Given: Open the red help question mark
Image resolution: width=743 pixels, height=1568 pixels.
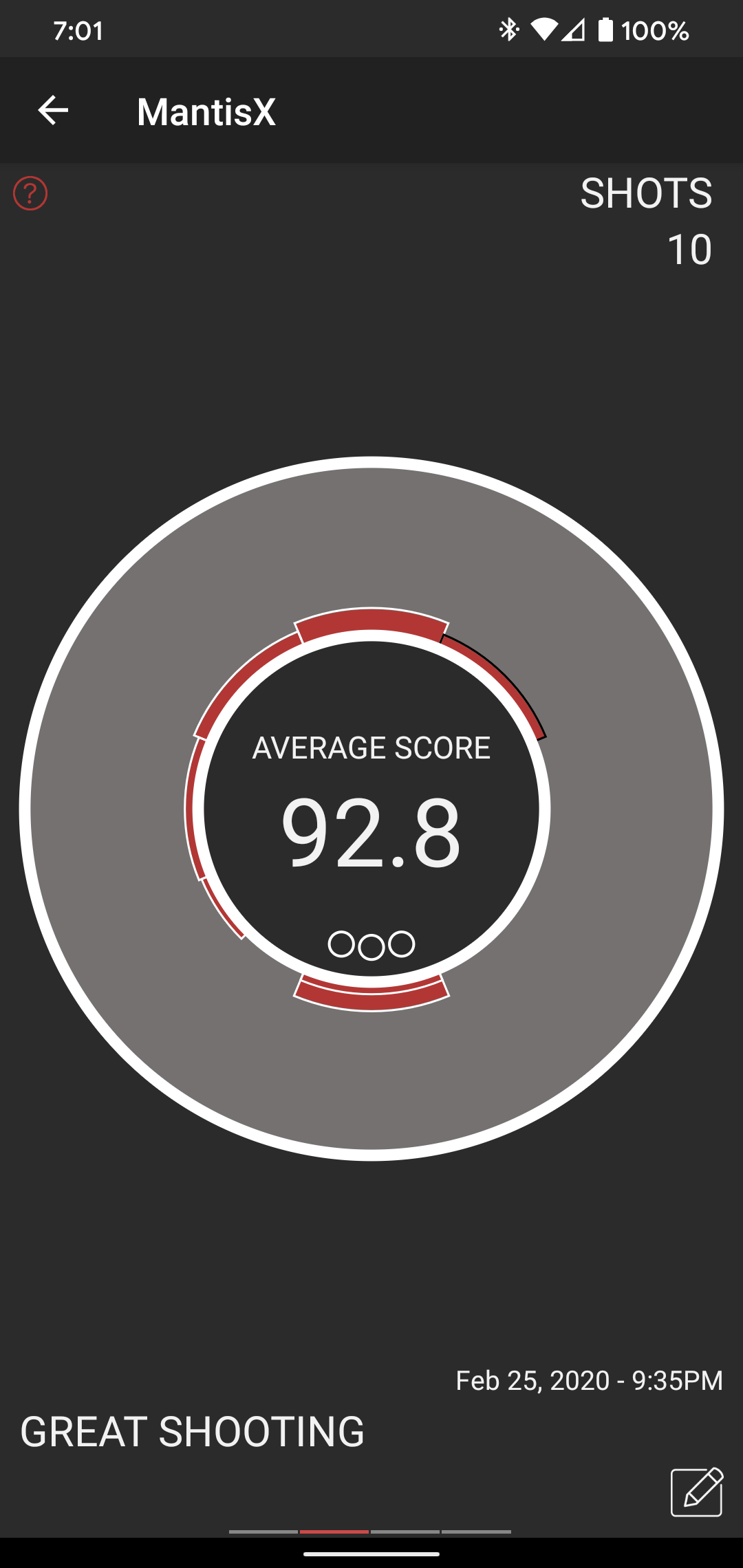Looking at the screenshot, I should [x=30, y=193].
